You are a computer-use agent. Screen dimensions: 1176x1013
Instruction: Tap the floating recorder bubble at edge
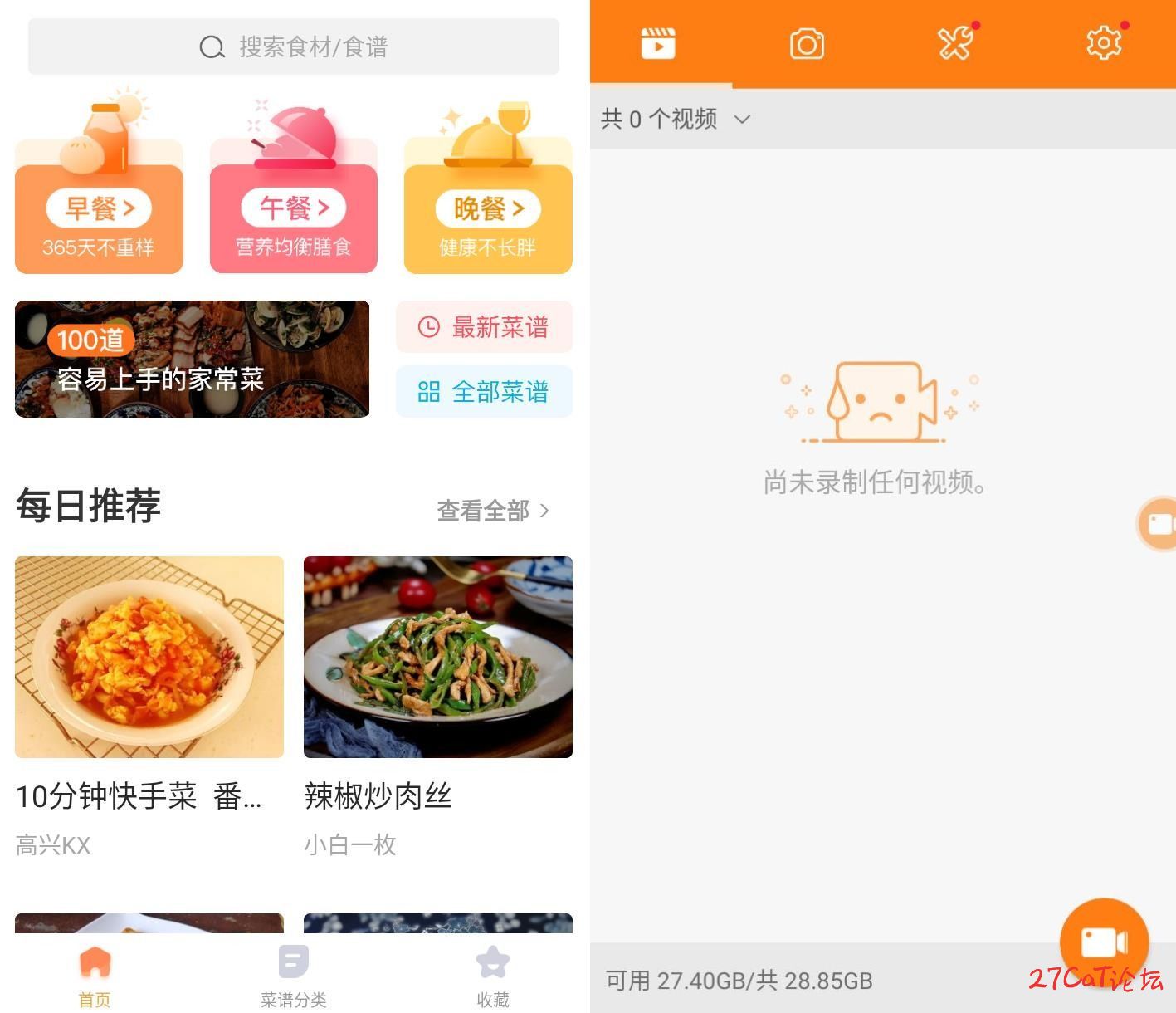pos(1159,524)
